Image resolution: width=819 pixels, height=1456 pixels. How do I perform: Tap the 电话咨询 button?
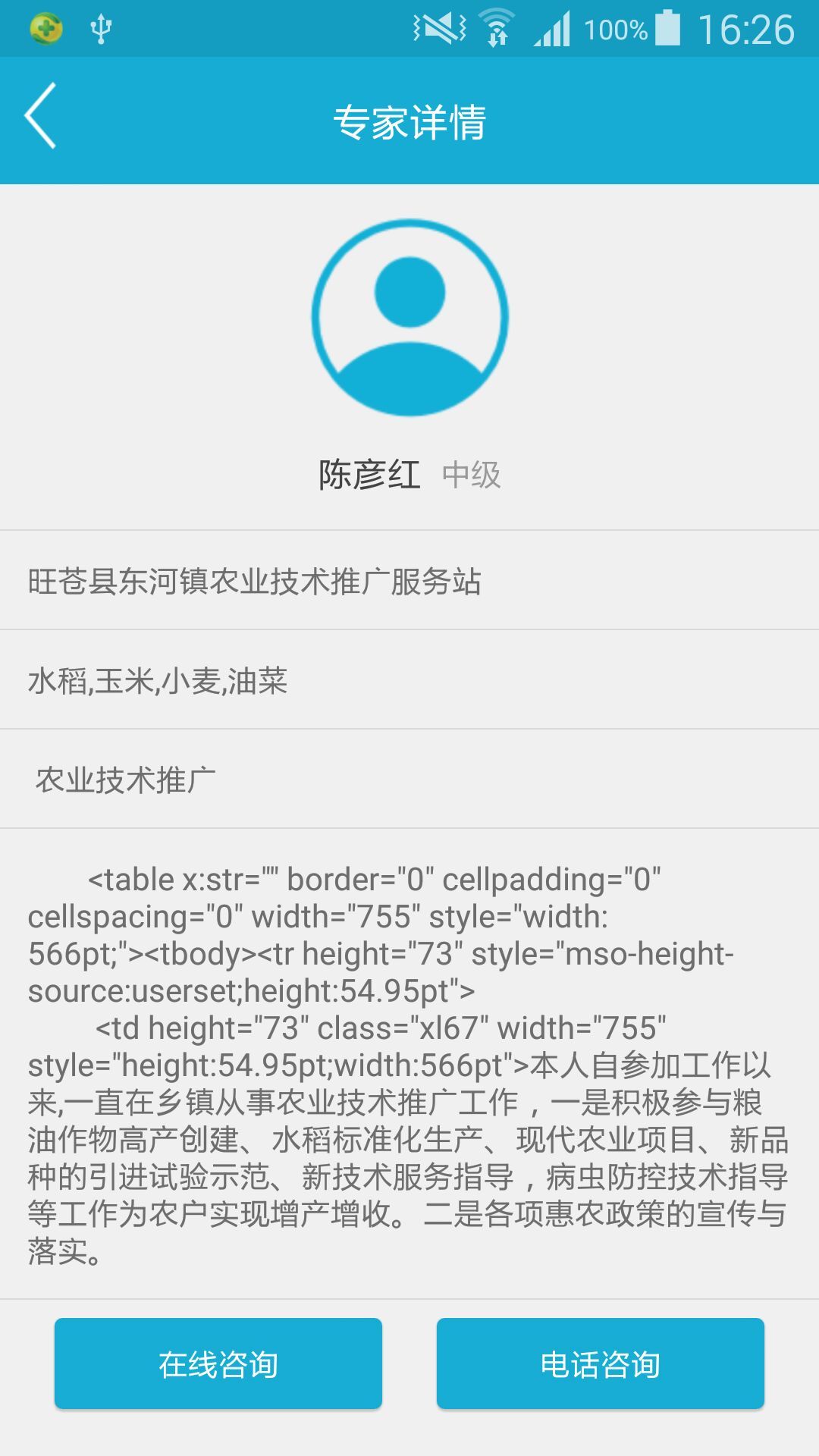pyautogui.click(x=600, y=1364)
